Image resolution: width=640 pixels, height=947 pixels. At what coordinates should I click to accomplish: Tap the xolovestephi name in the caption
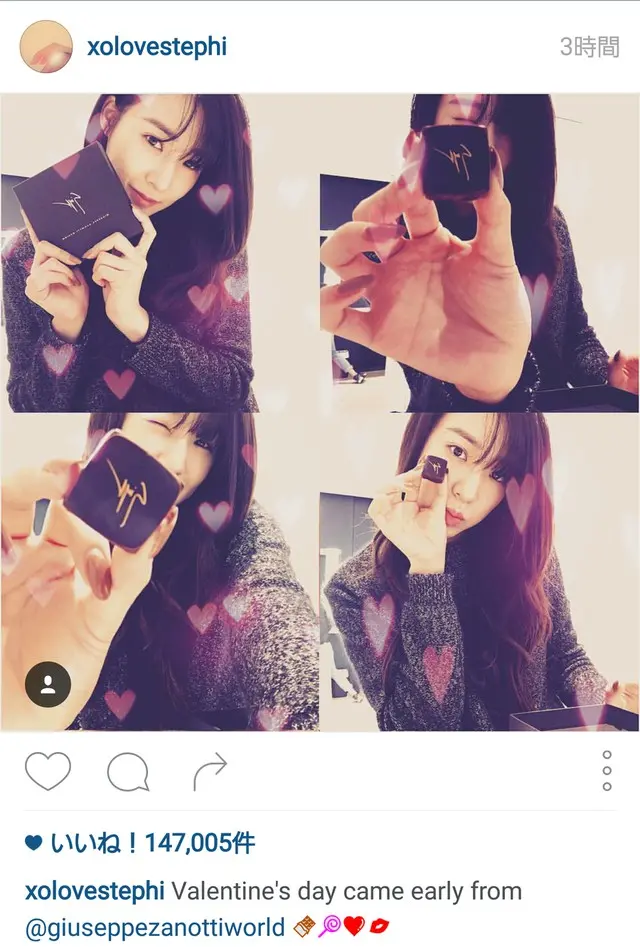[94, 891]
